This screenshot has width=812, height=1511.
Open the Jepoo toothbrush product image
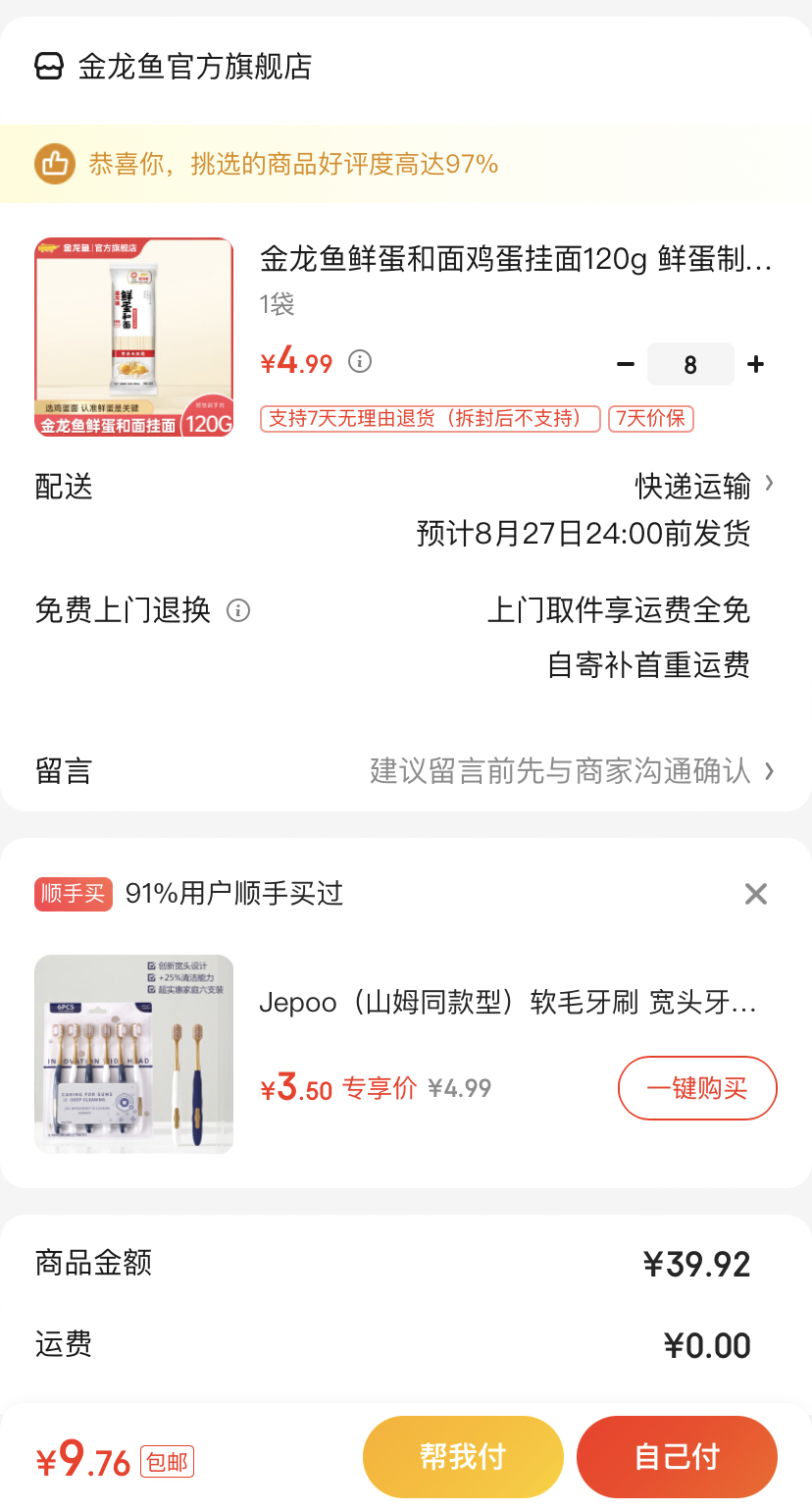[134, 1054]
